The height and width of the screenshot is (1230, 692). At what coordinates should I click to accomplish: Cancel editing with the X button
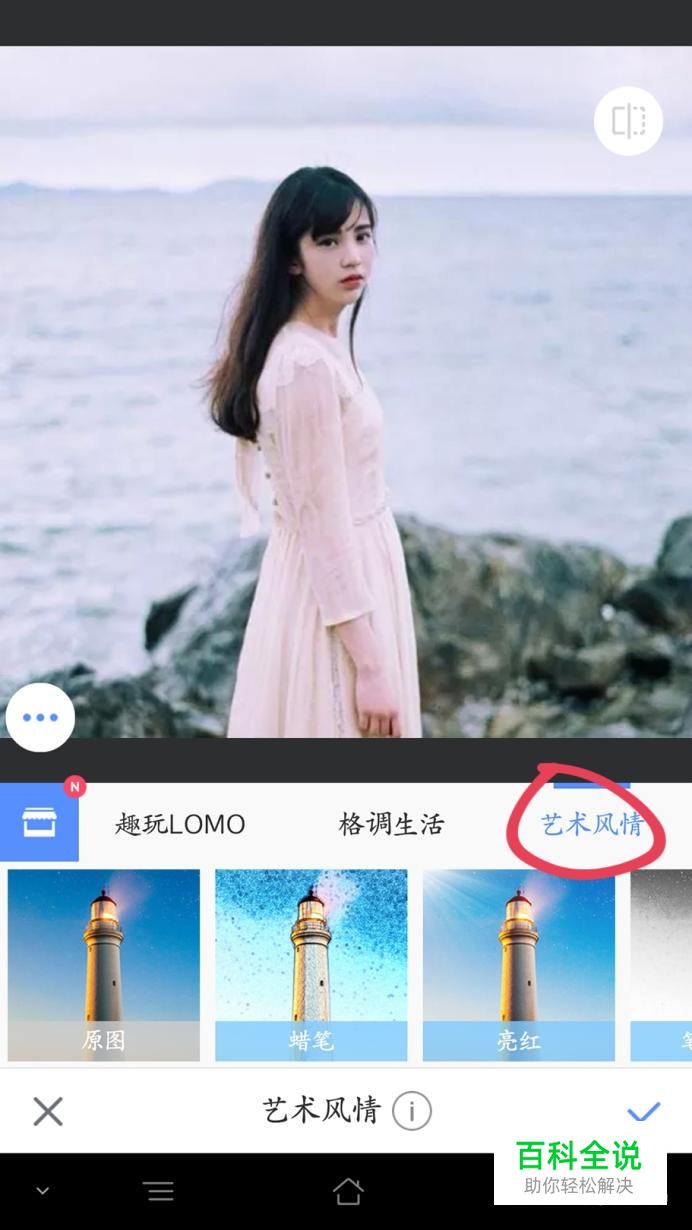(48, 1111)
